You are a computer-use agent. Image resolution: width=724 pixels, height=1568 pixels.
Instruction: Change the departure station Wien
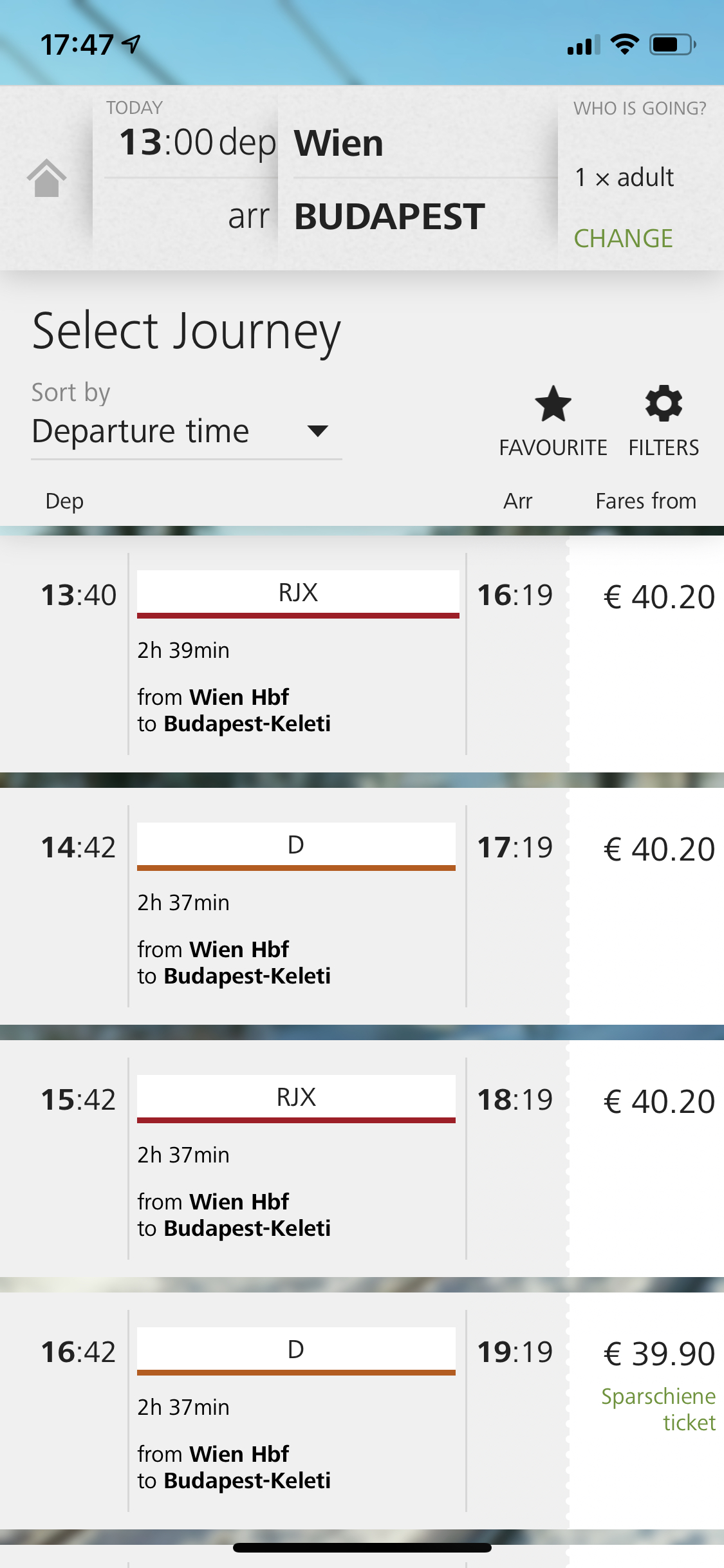coord(339,143)
